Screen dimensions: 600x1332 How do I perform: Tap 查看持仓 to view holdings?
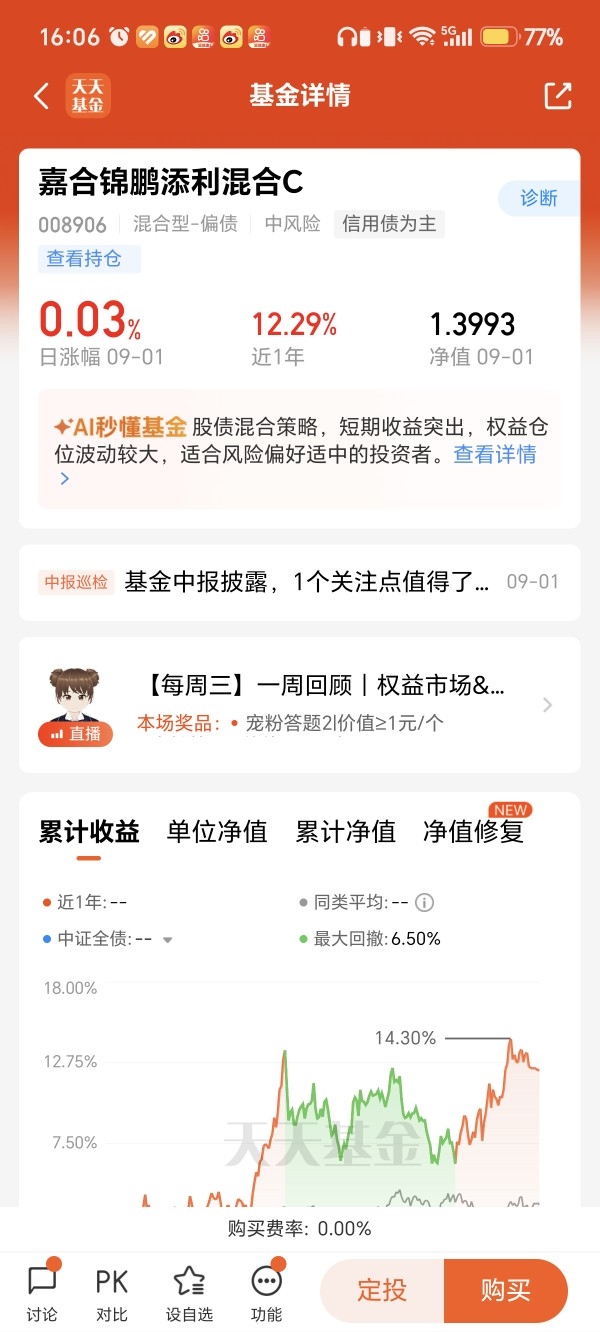click(84, 259)
